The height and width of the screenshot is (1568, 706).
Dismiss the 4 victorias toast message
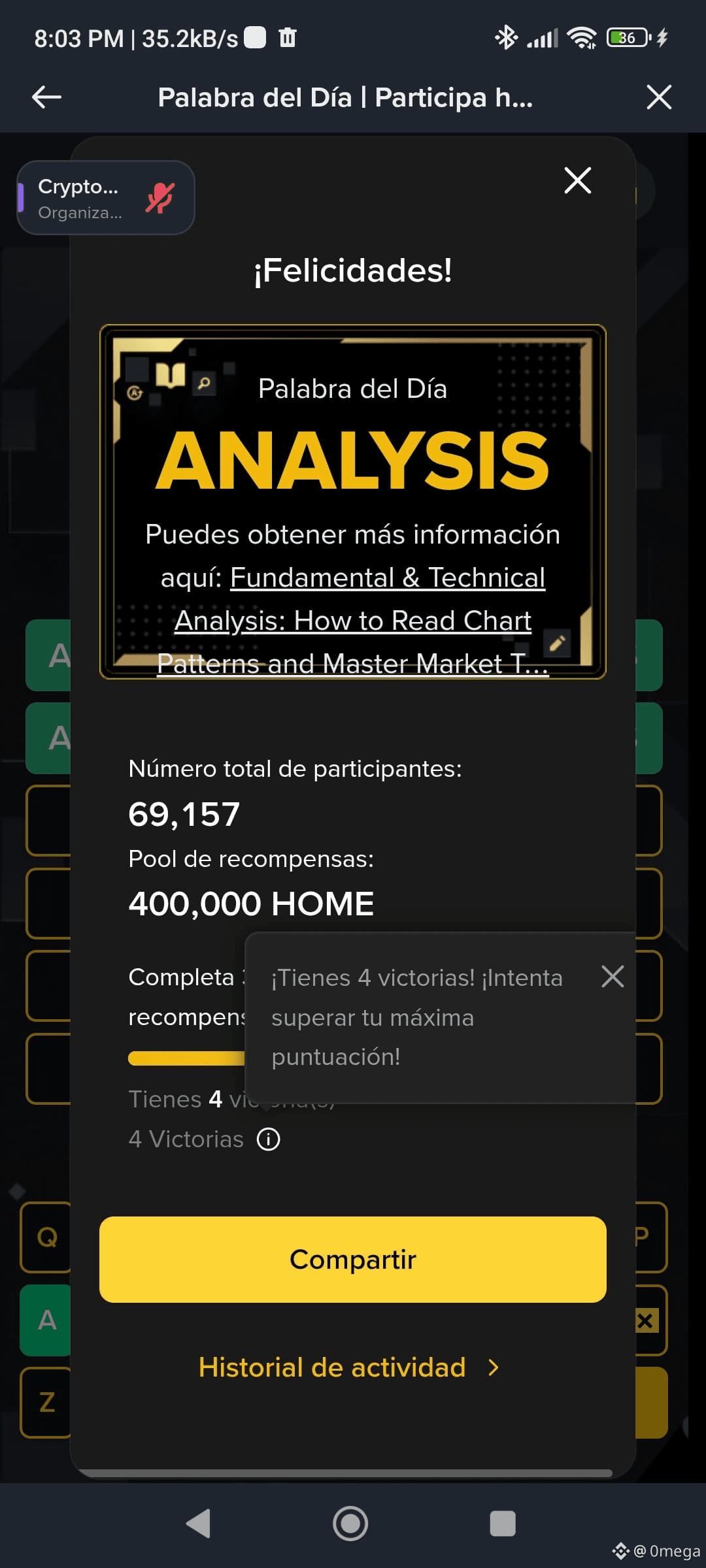[613, 977]
